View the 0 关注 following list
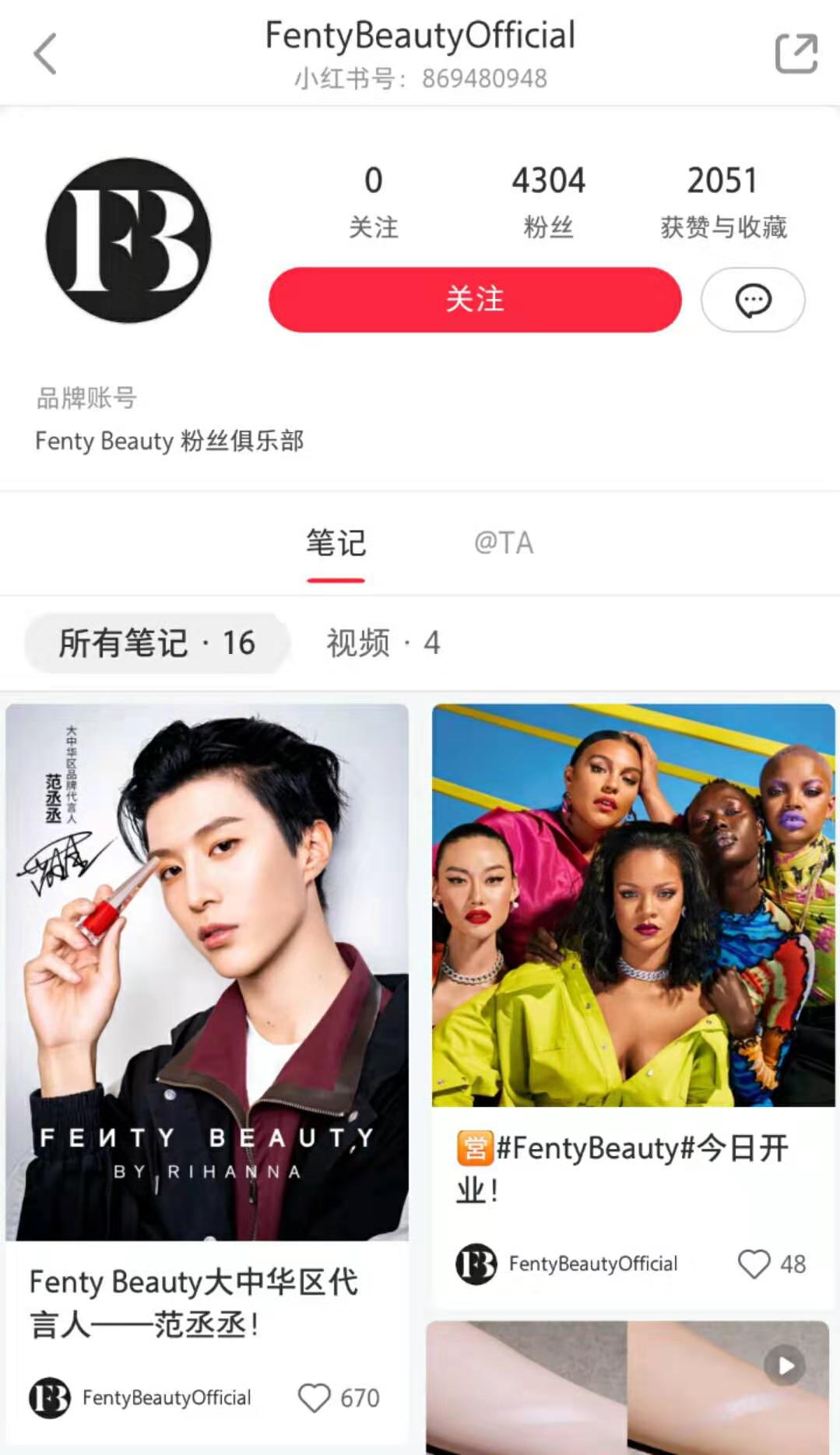 374,200
